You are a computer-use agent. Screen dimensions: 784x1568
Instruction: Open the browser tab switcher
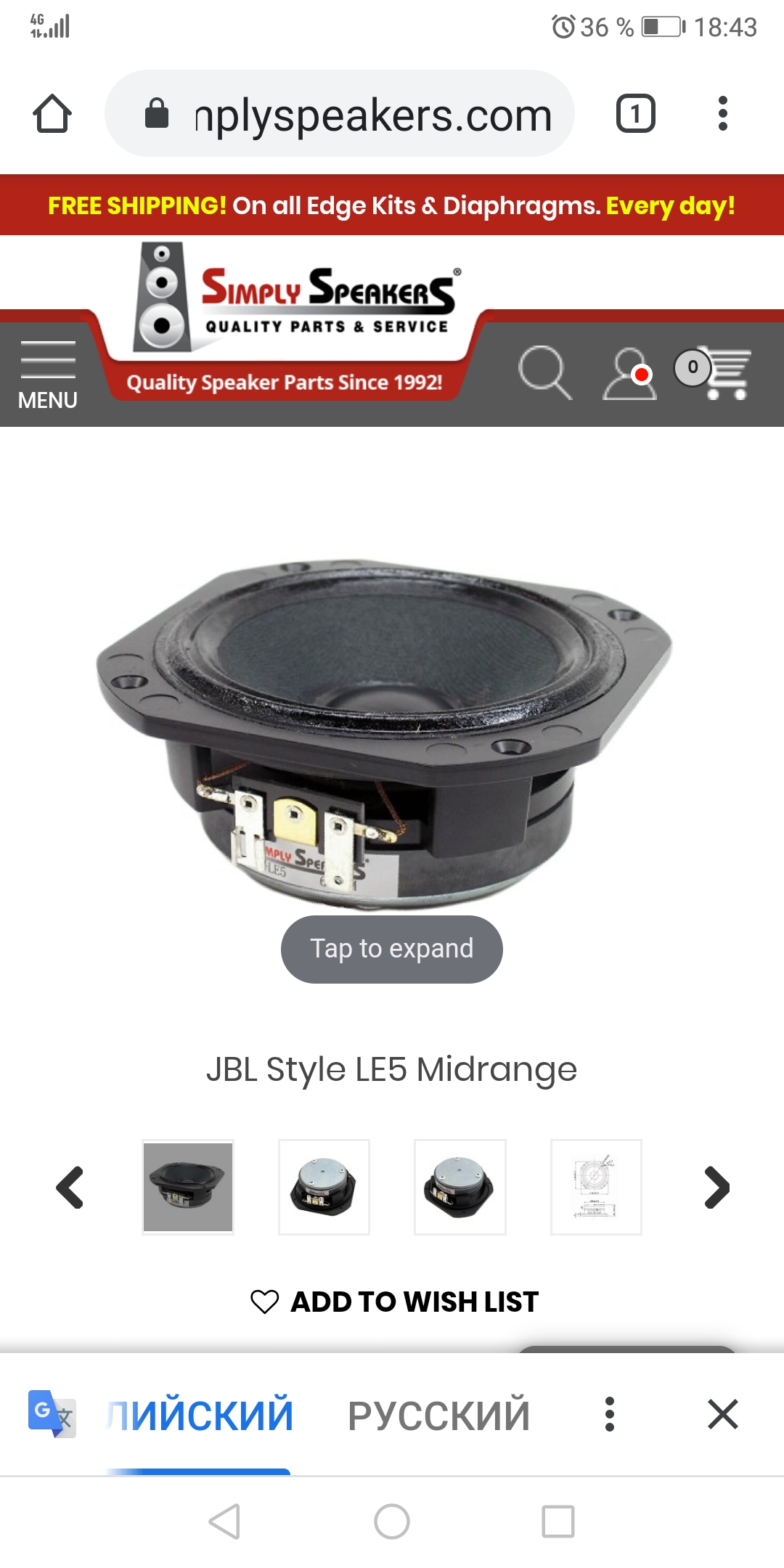pos(635,114)
